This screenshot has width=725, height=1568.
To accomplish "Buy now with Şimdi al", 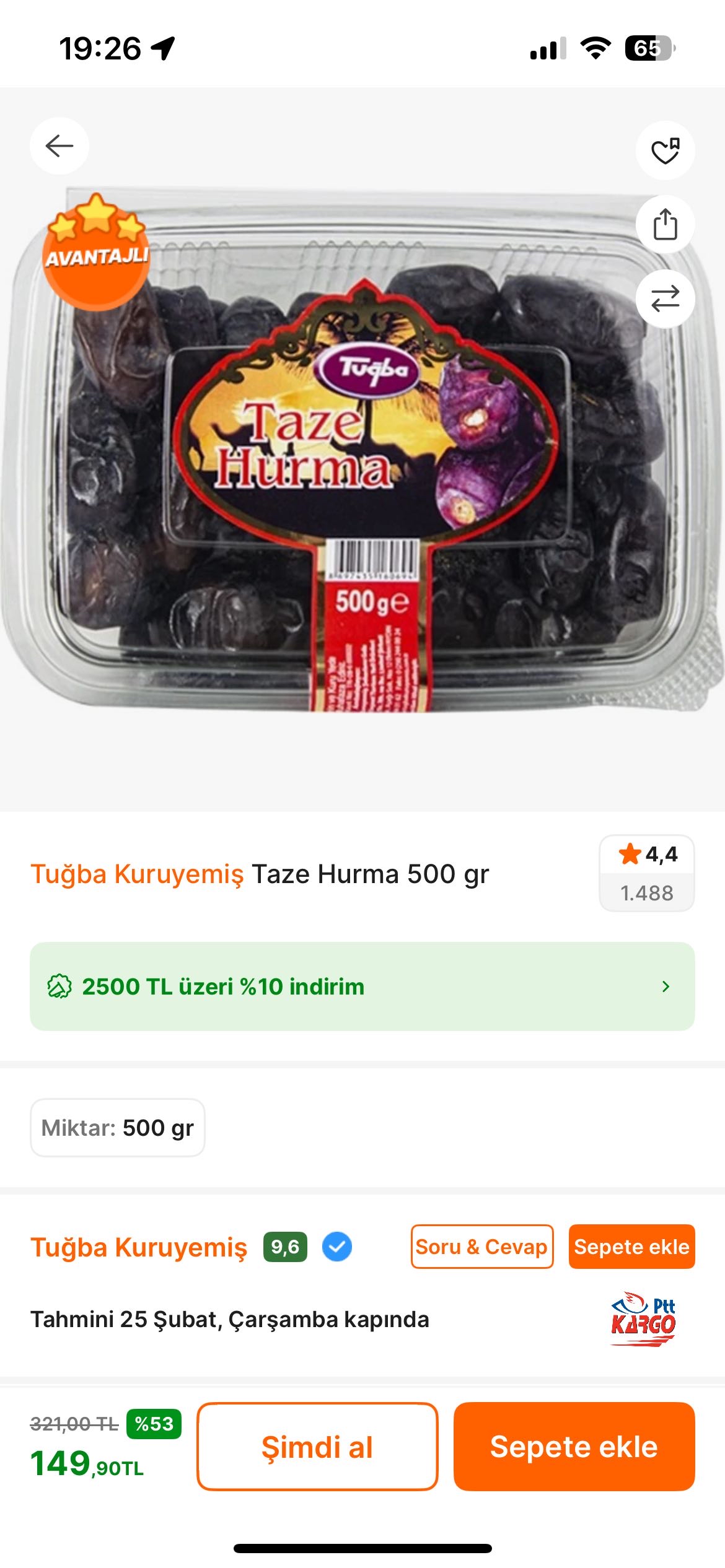I will click(x=317, y=1447).
